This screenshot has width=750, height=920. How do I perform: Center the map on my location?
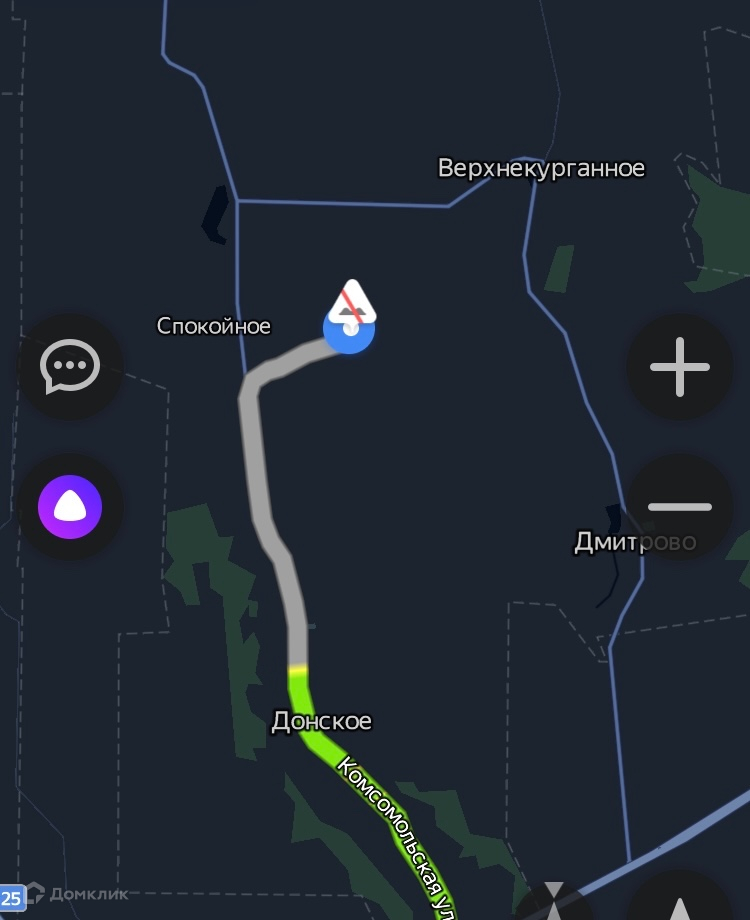click(680, 905)
